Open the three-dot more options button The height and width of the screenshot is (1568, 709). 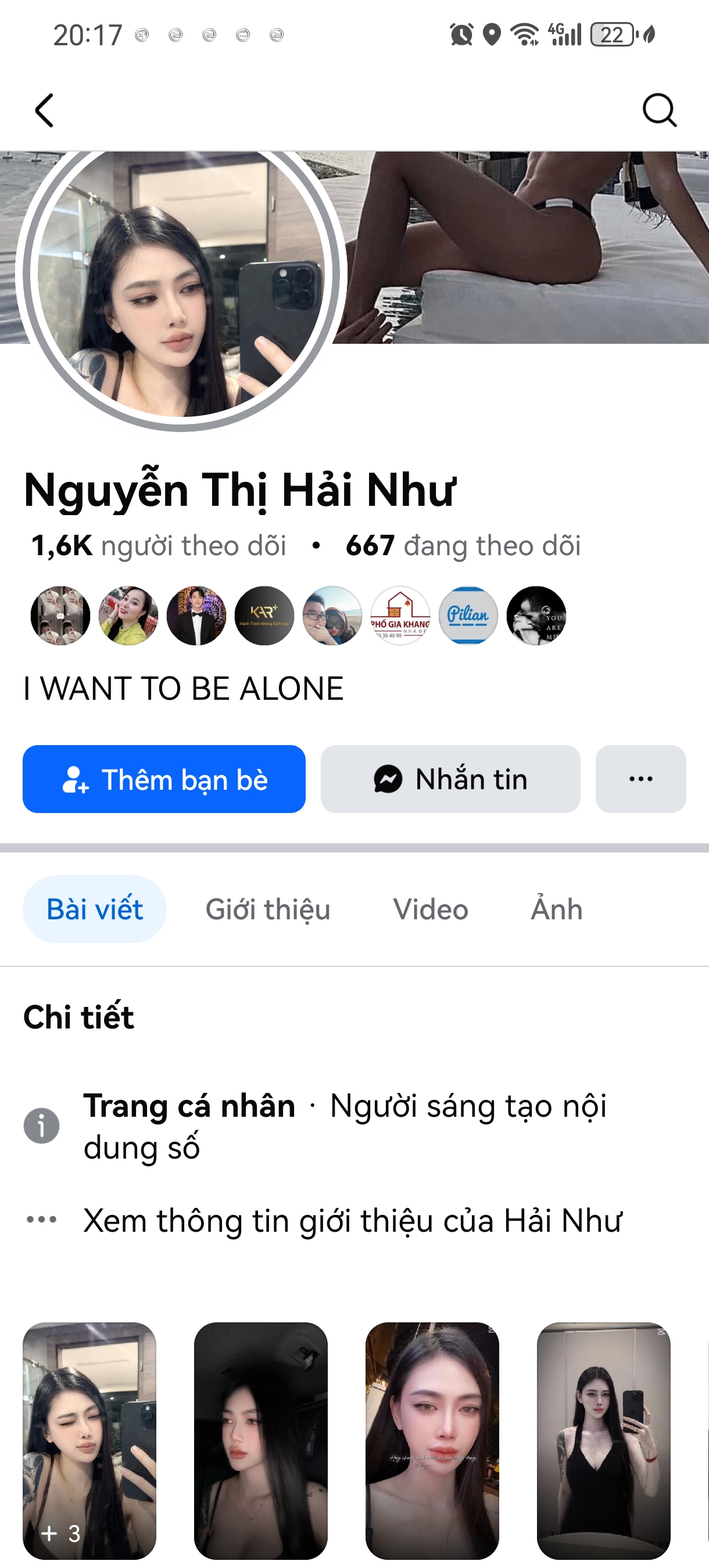(x=640, y=779)
